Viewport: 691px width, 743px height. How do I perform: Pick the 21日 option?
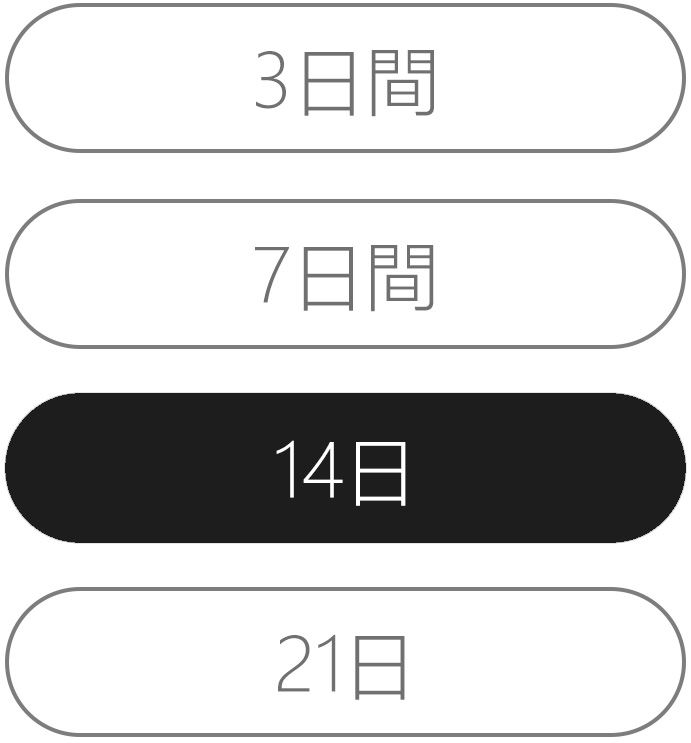pyautogui.click(x=345, y=662)
